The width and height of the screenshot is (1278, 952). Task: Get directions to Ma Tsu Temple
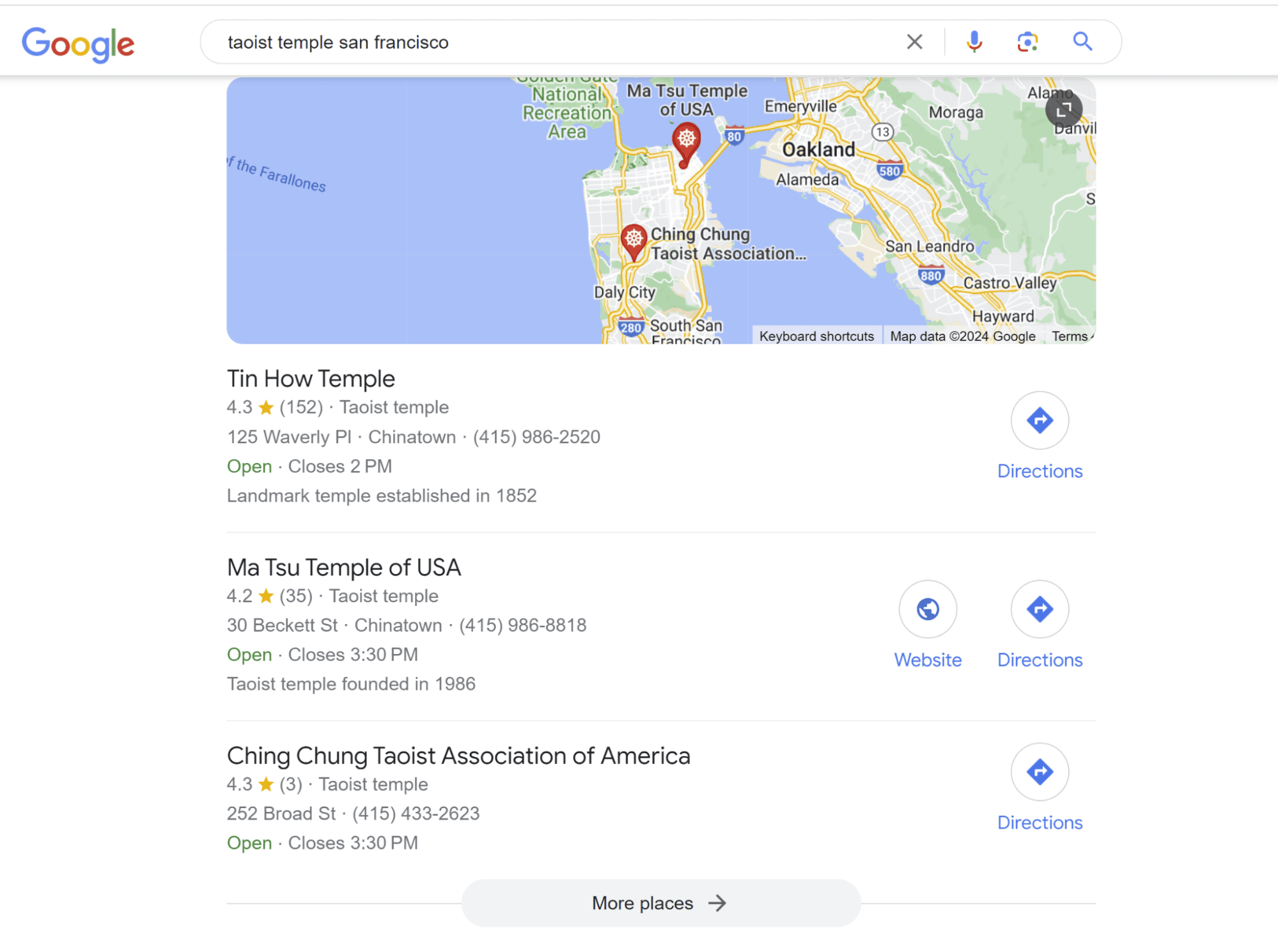coord(1040,610)
